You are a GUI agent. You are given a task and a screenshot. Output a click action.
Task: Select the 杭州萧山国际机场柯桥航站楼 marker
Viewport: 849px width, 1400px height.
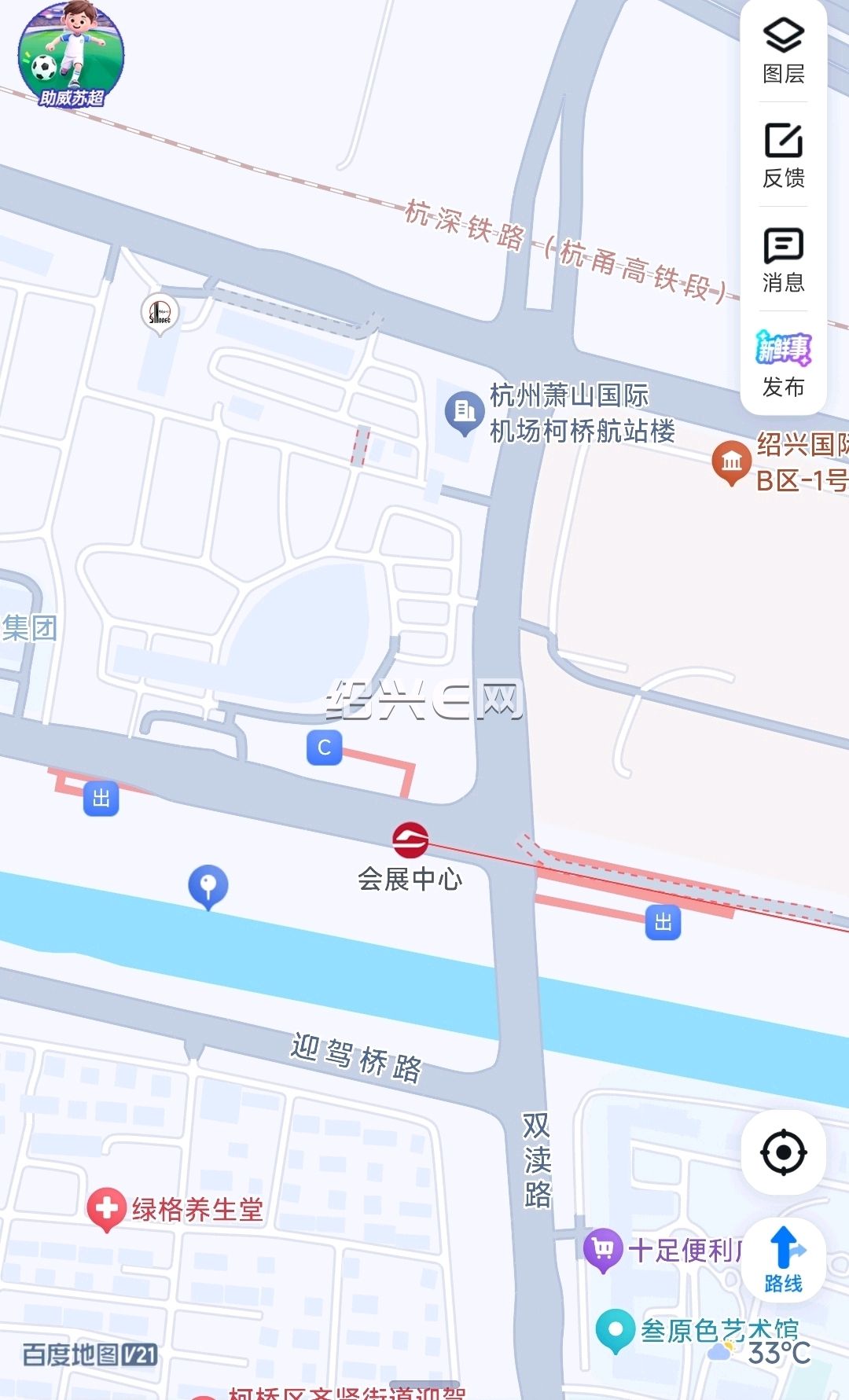click(x=464, y=413)
